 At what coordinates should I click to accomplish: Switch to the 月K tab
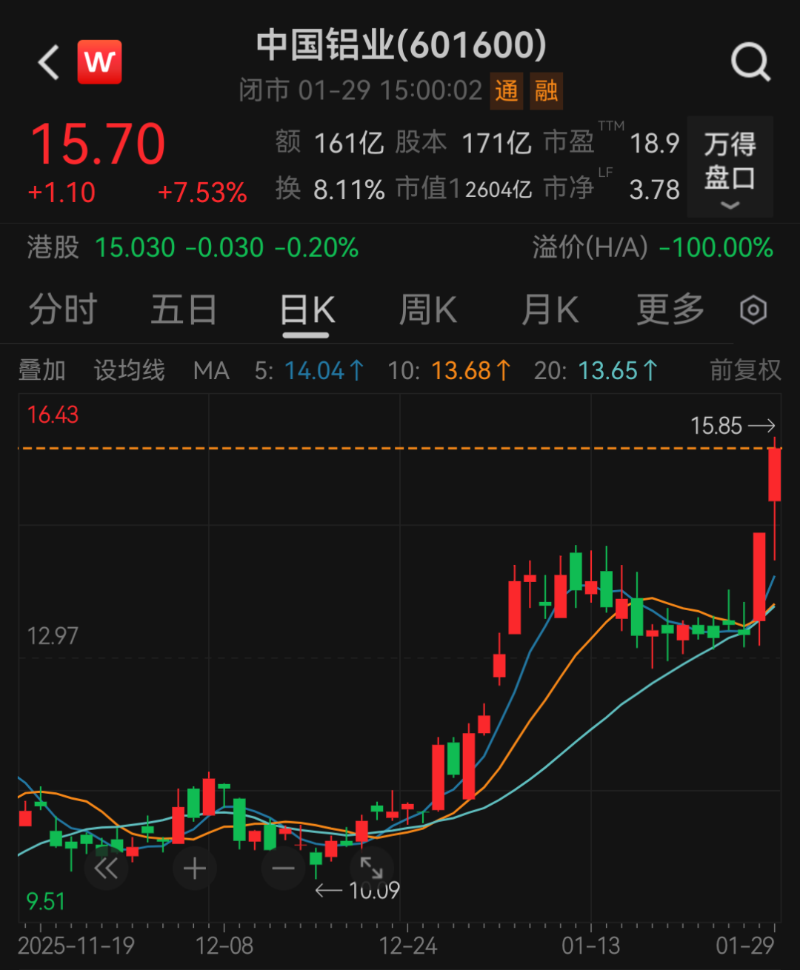[x=550, y=310]
